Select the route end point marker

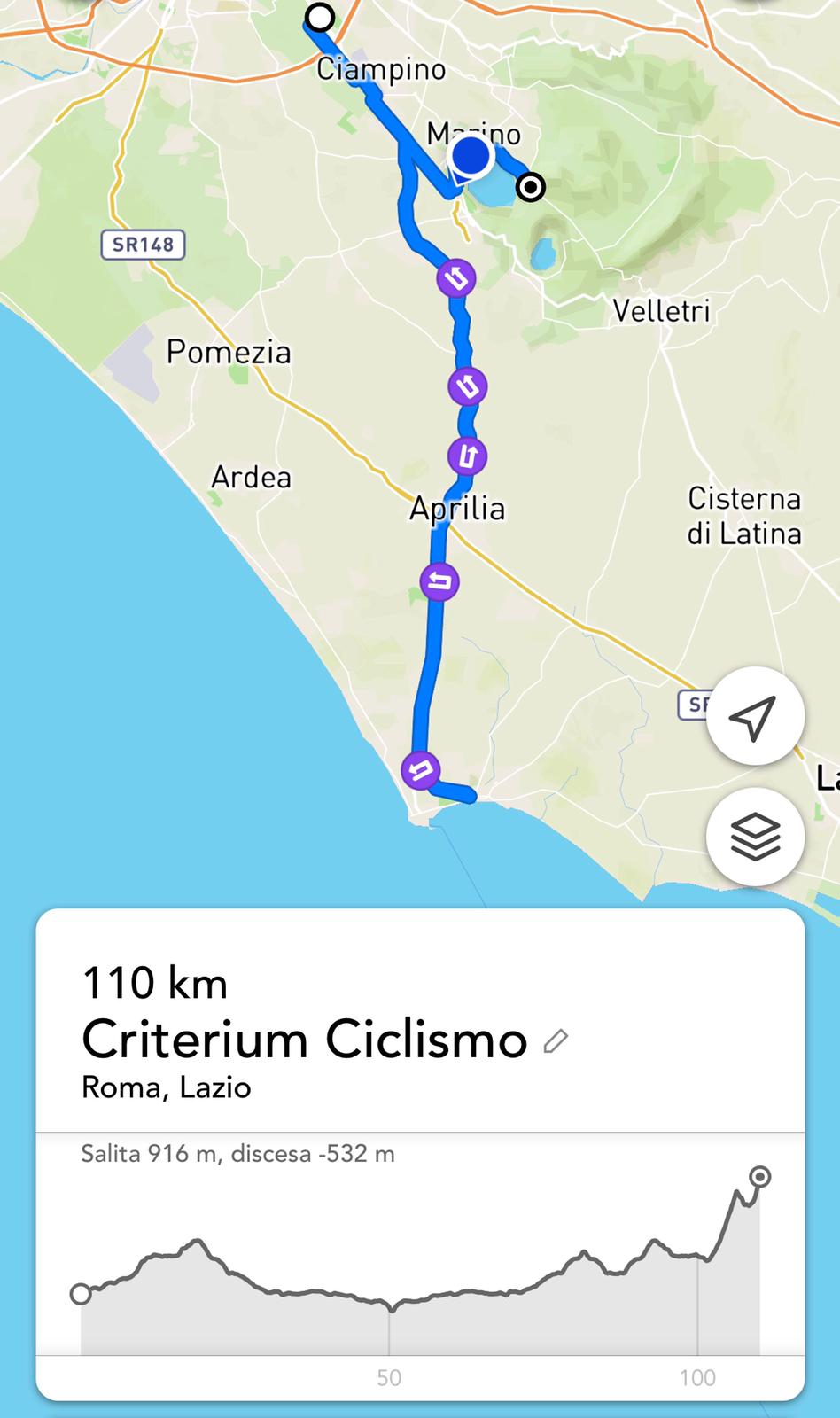tap(531, 187)
